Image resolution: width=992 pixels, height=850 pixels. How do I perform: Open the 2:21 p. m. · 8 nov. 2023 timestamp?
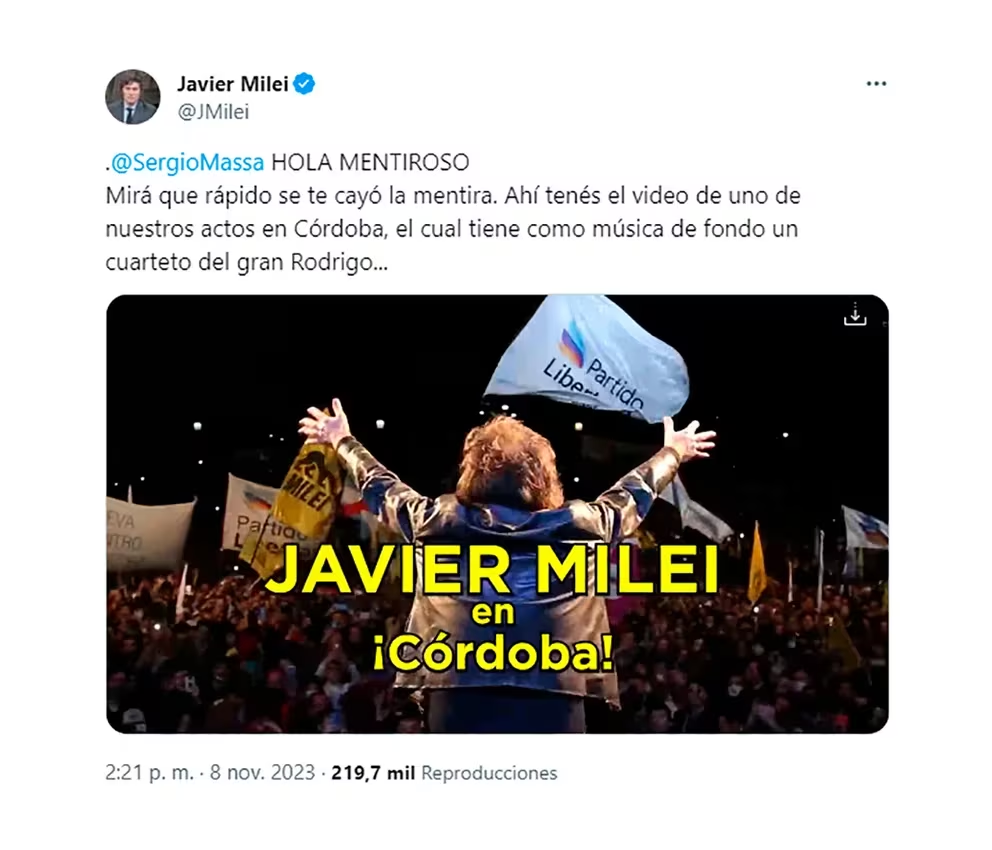tap(210, 773)
